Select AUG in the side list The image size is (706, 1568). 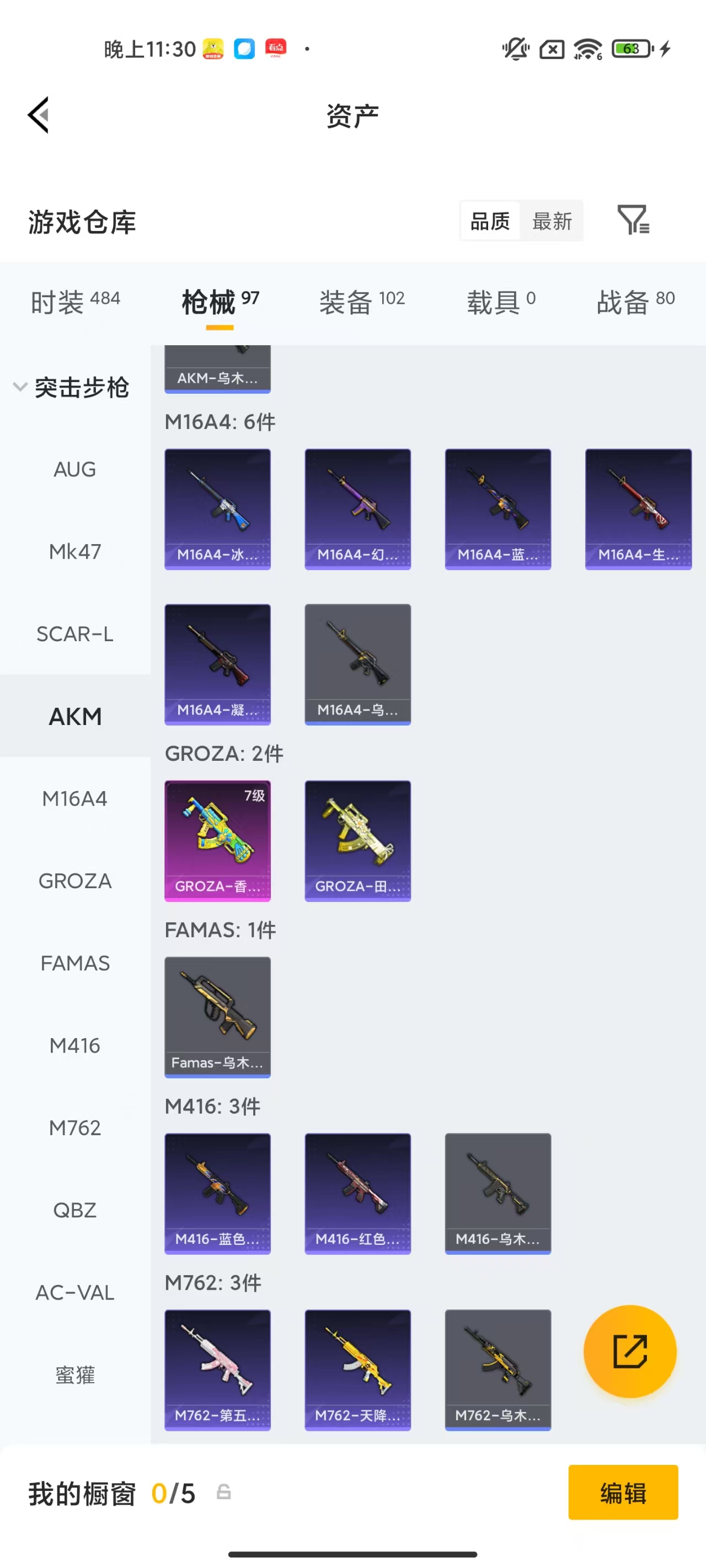75,469
